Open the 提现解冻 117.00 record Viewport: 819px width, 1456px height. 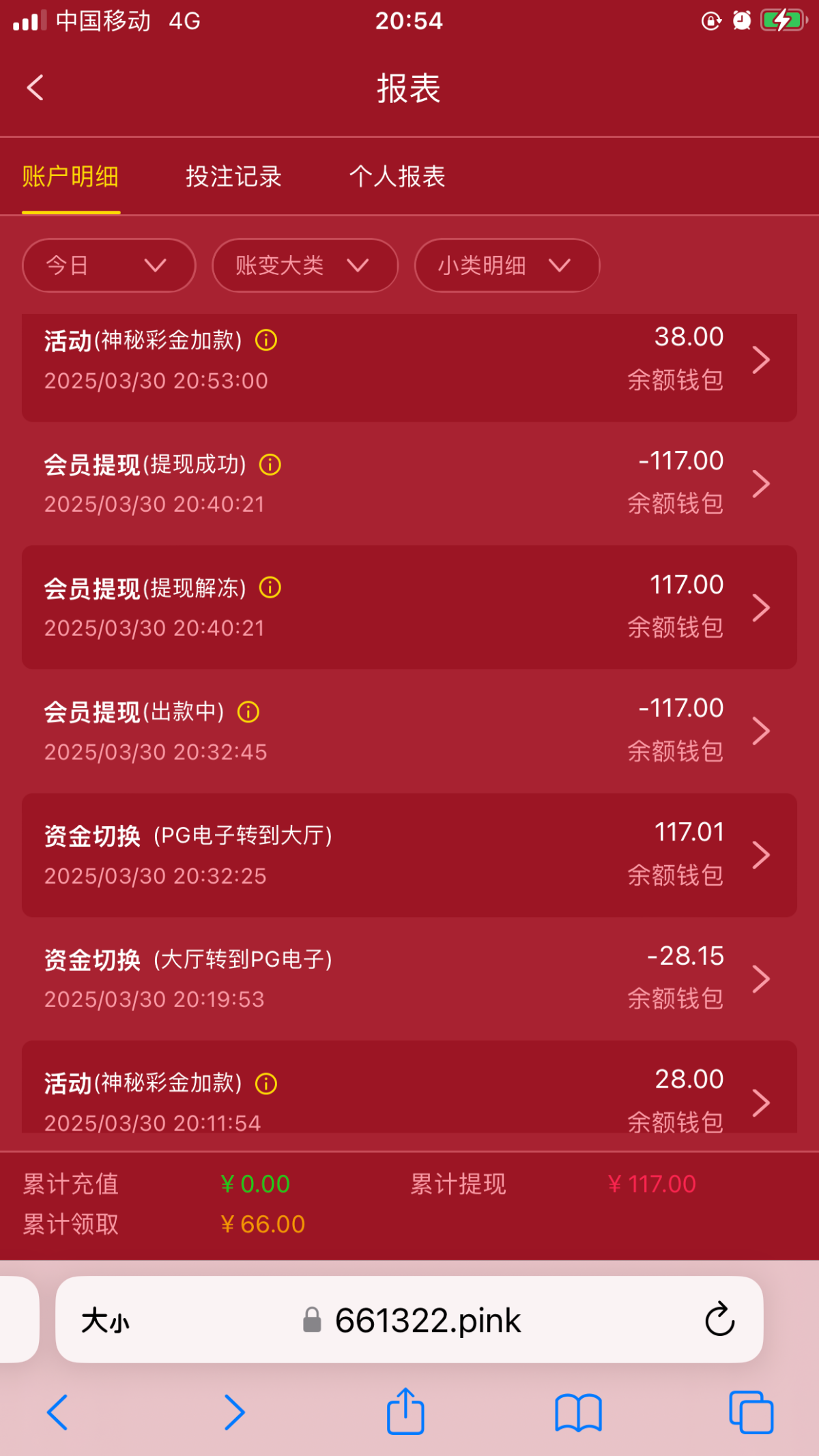coord(409,607)
